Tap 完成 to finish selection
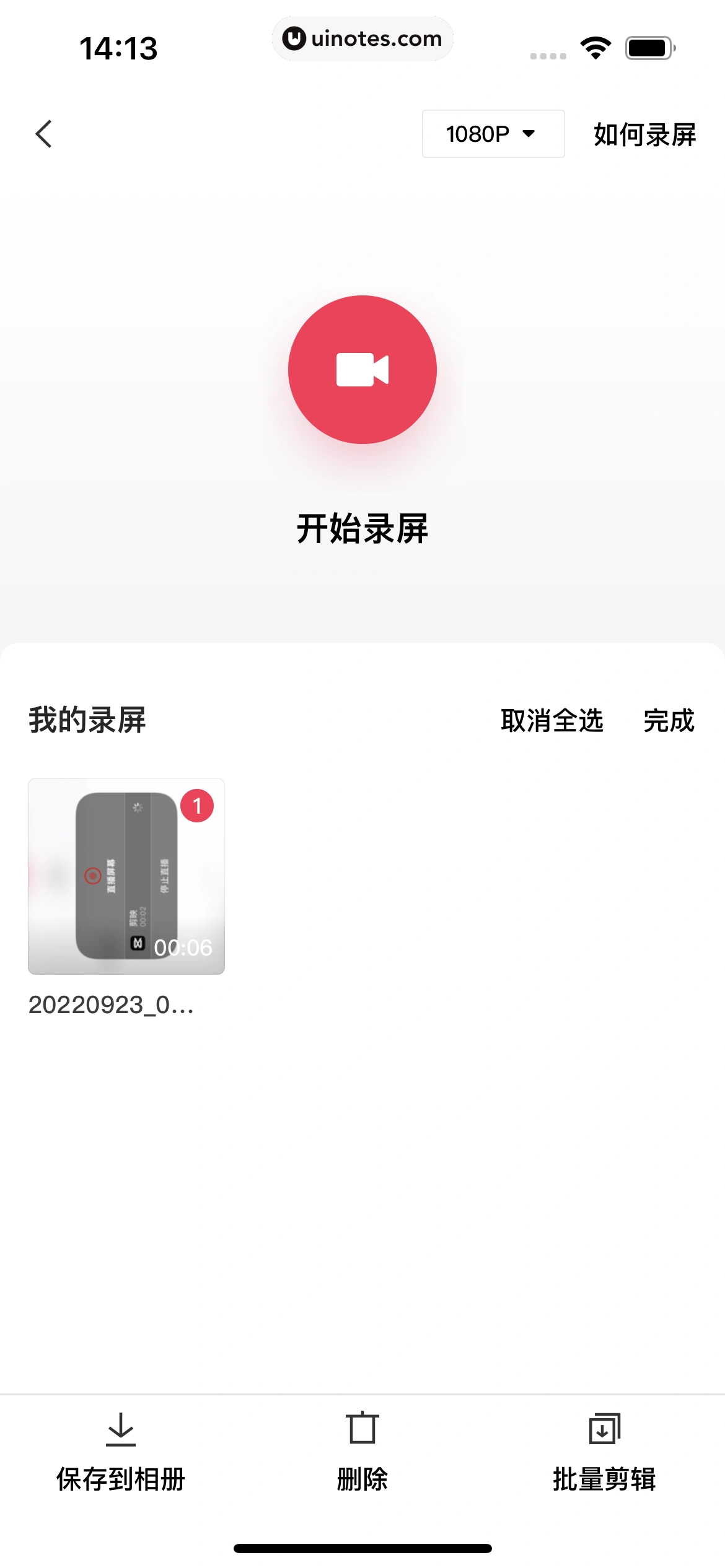The height and width of the screenshot is (1568, 725). click(x=668, y=720)
